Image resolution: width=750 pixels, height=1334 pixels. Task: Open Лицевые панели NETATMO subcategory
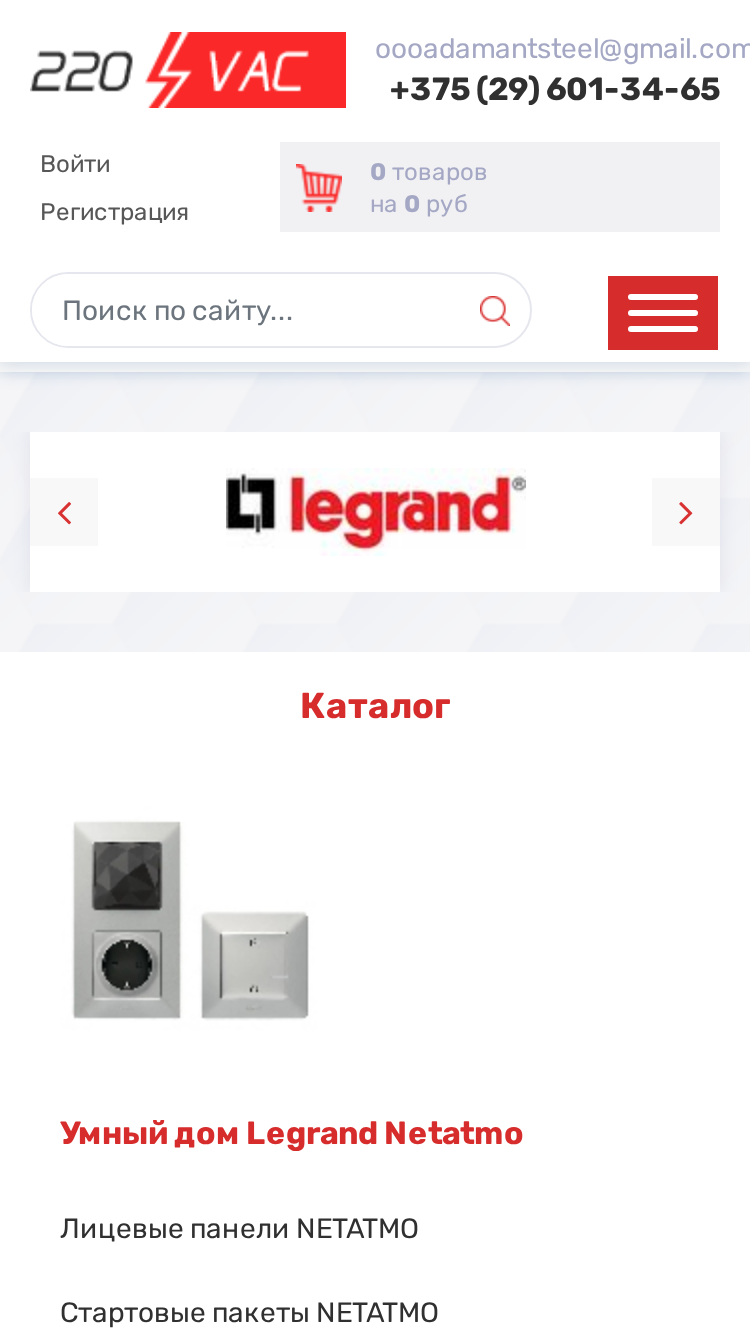click(239, 1229)
